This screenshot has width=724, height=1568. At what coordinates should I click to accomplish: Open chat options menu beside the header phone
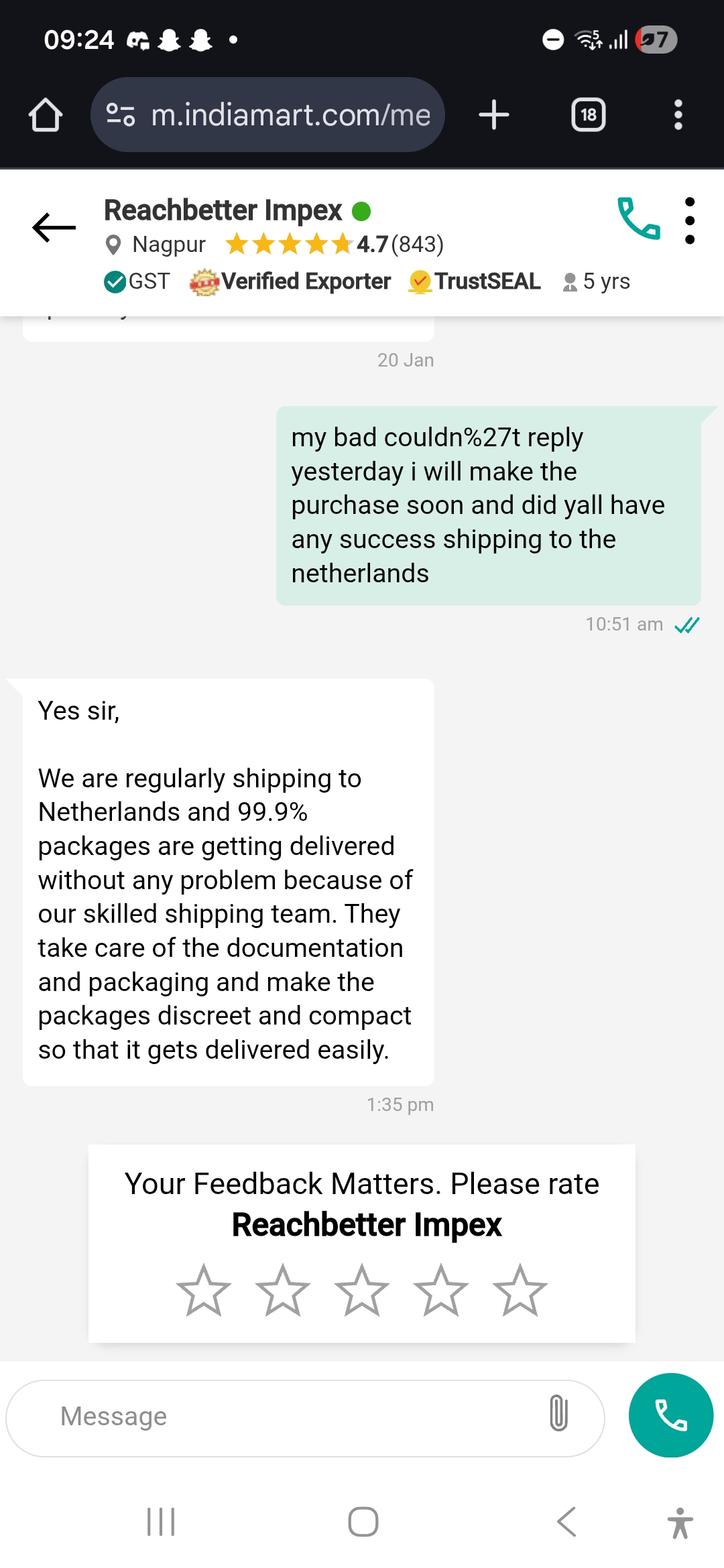tap(690, 221)
